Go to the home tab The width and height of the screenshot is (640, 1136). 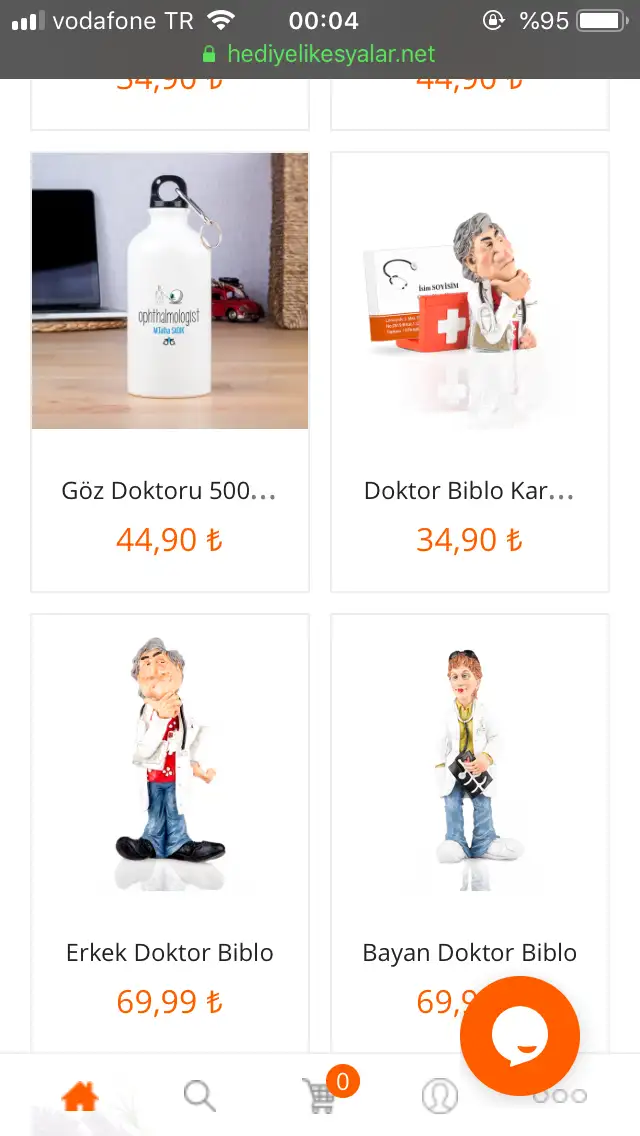tap(80, 1095)
